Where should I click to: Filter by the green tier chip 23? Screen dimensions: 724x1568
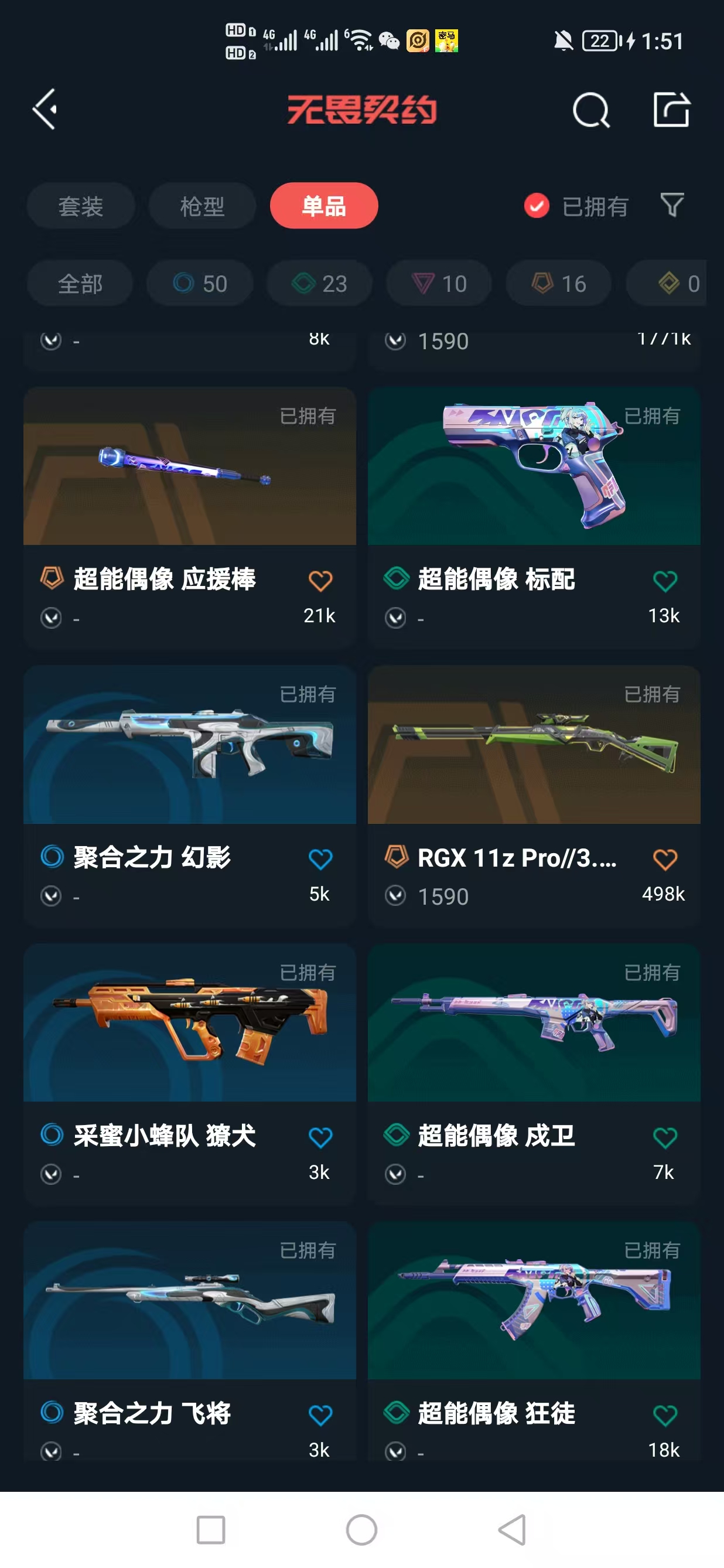pyautogui.click(x=319, y=284)
